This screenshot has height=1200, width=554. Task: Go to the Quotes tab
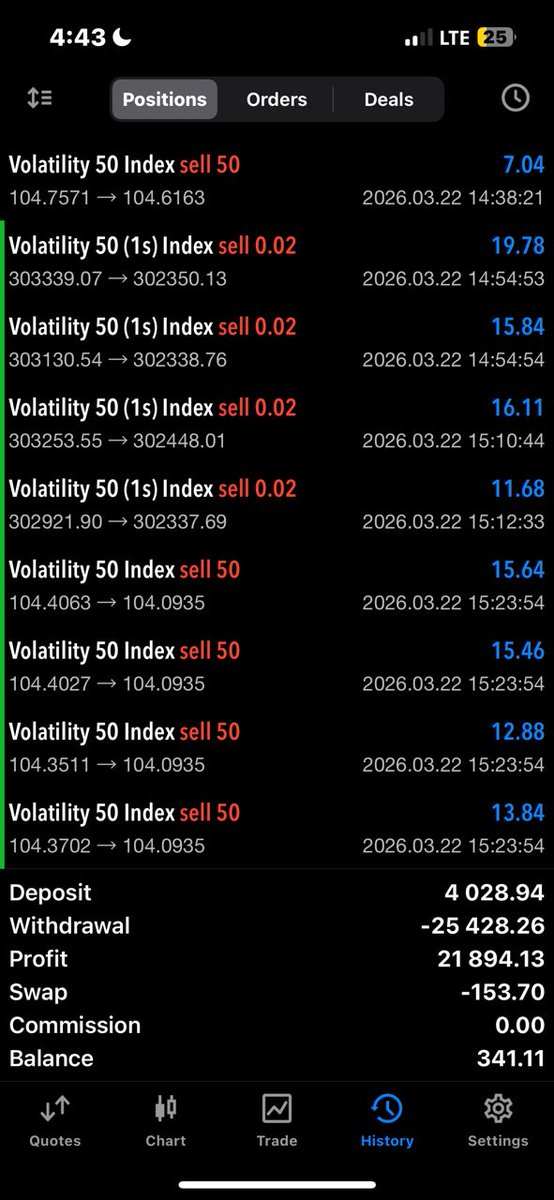(x=55, y=1121)
